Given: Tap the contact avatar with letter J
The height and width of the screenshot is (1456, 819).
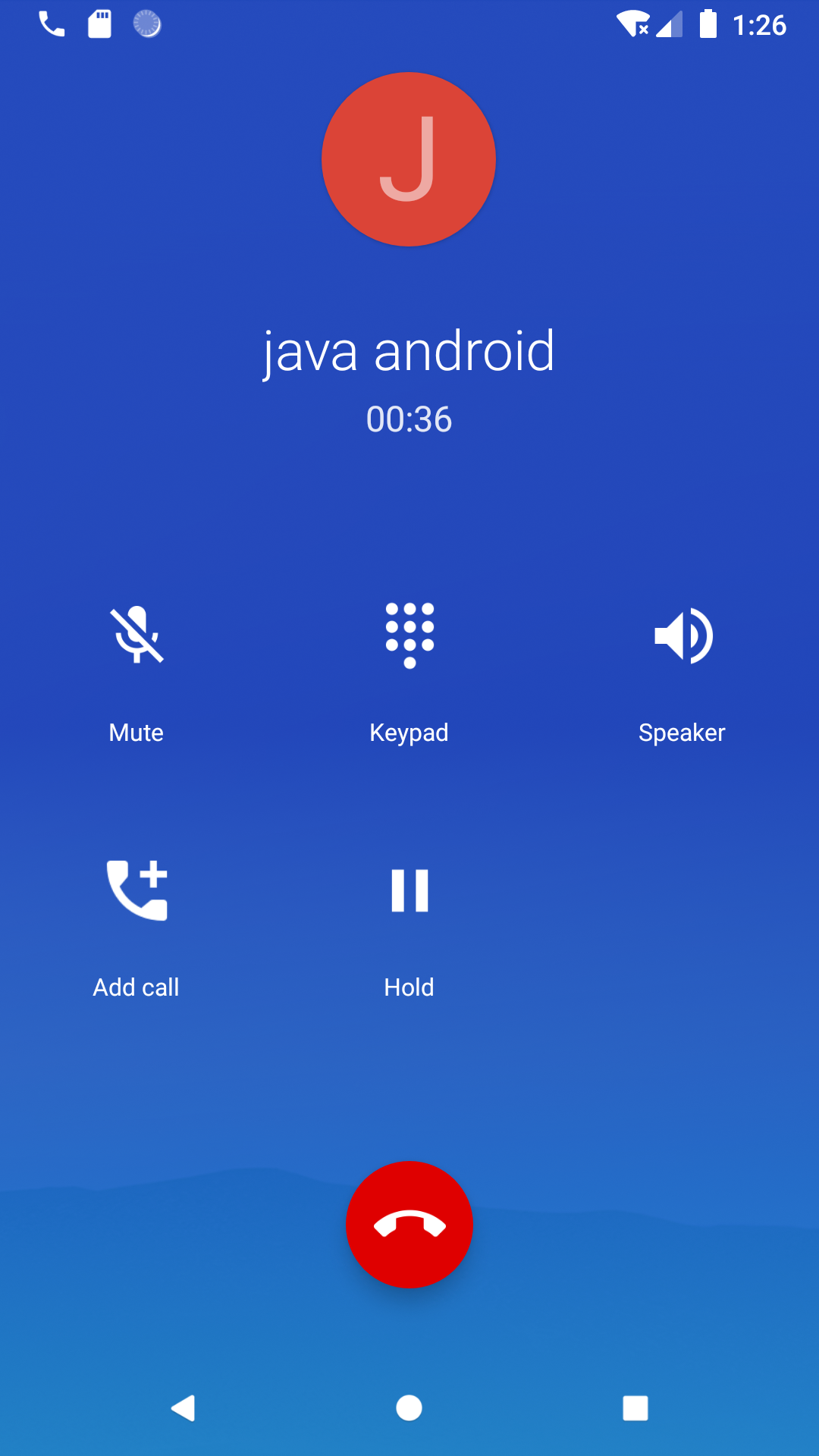Looking at the screenshot, I should click(x=409, y=159).
